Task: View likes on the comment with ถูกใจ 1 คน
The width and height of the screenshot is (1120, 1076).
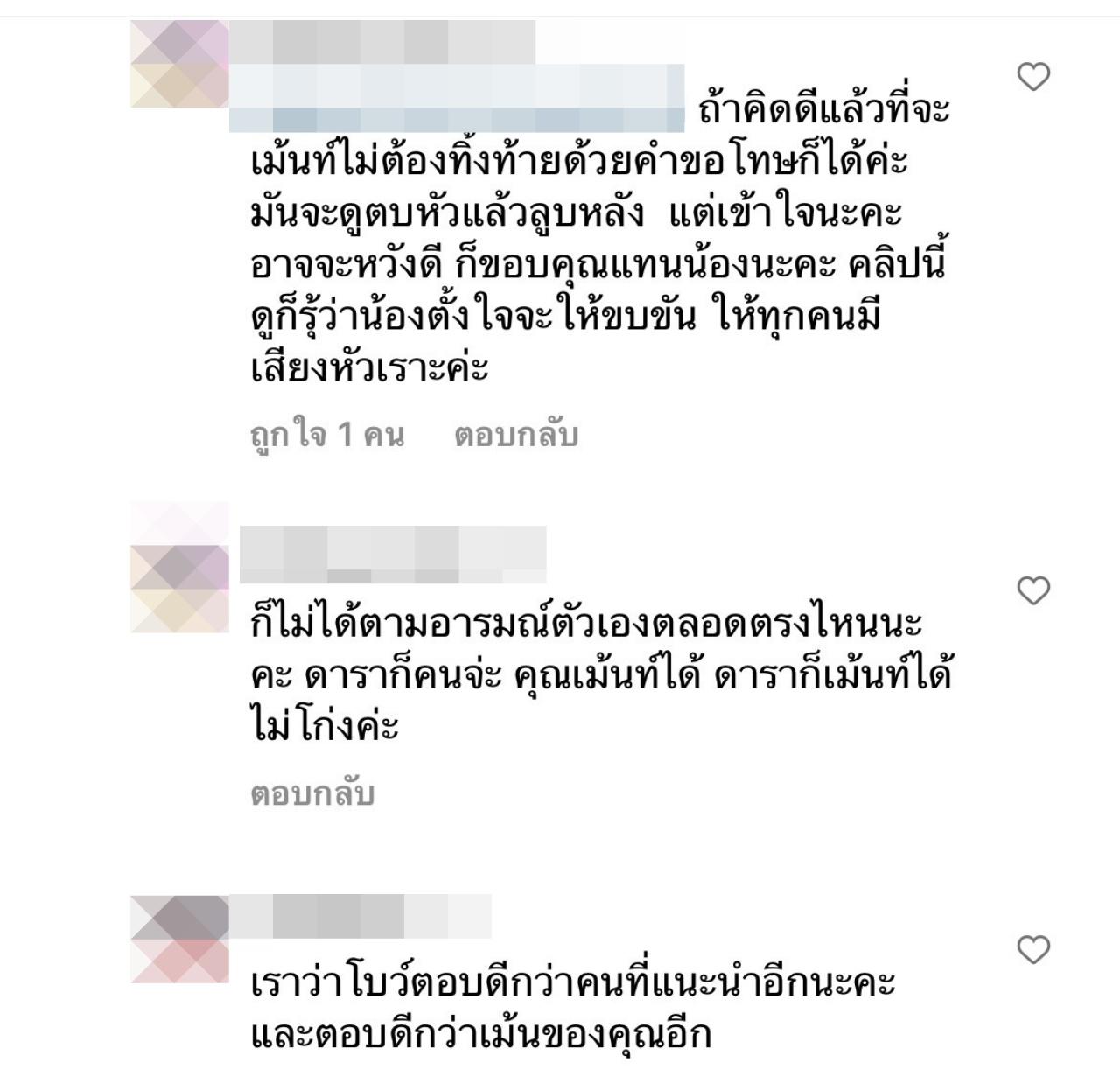Action: point(327,435)
